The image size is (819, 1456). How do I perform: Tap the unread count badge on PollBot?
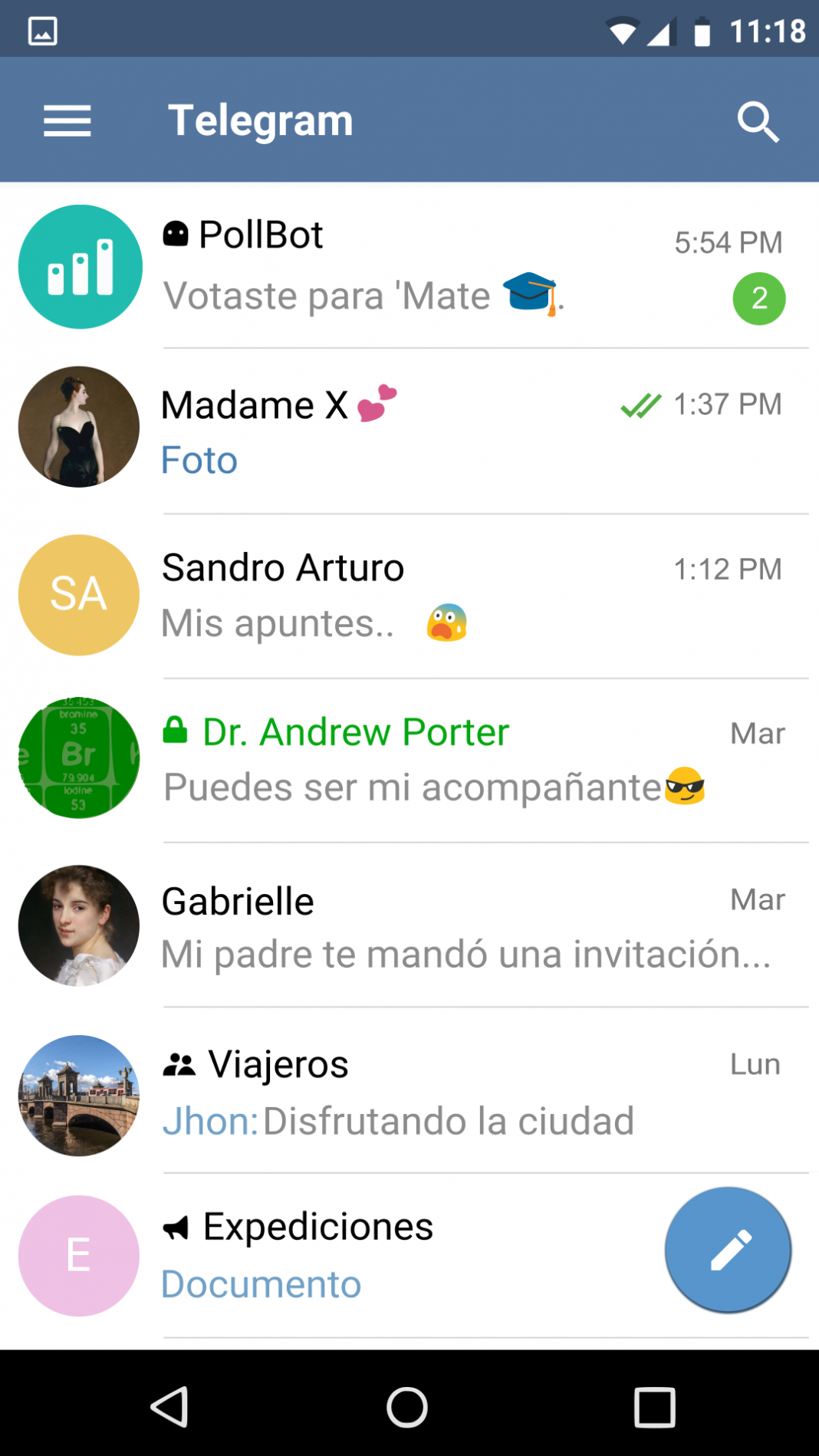[758, 298]
